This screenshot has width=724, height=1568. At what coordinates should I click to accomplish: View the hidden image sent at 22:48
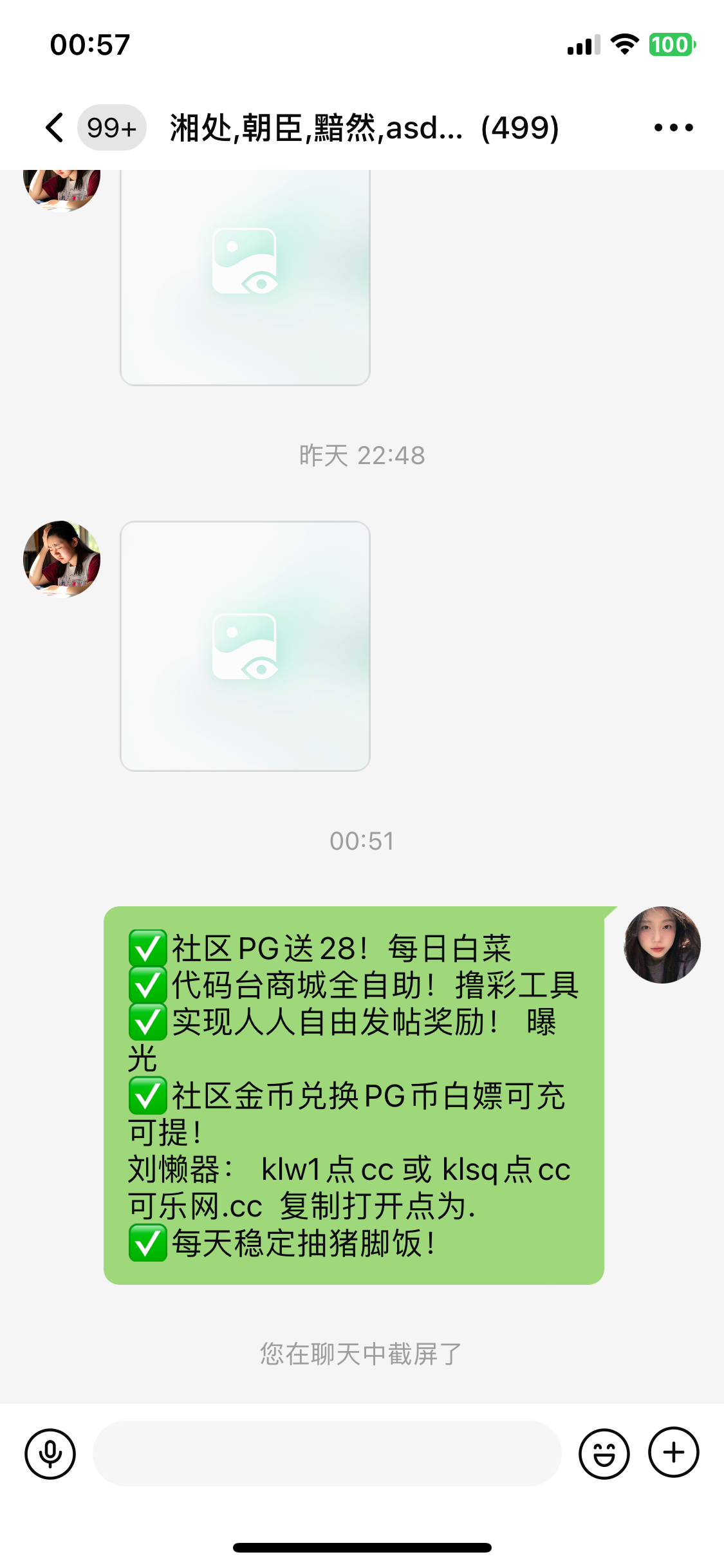[245, 646]
